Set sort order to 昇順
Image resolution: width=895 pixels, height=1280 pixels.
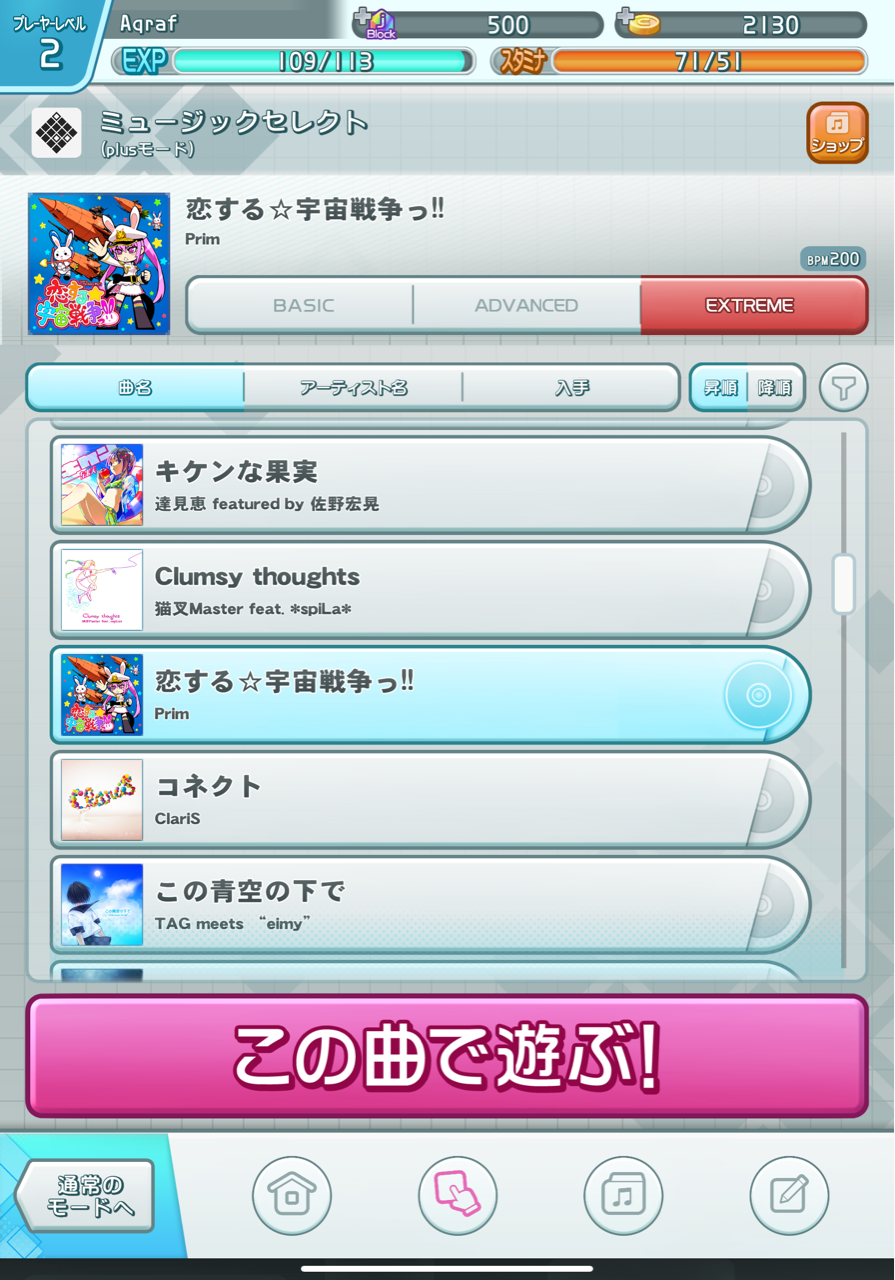click(720, 388)
